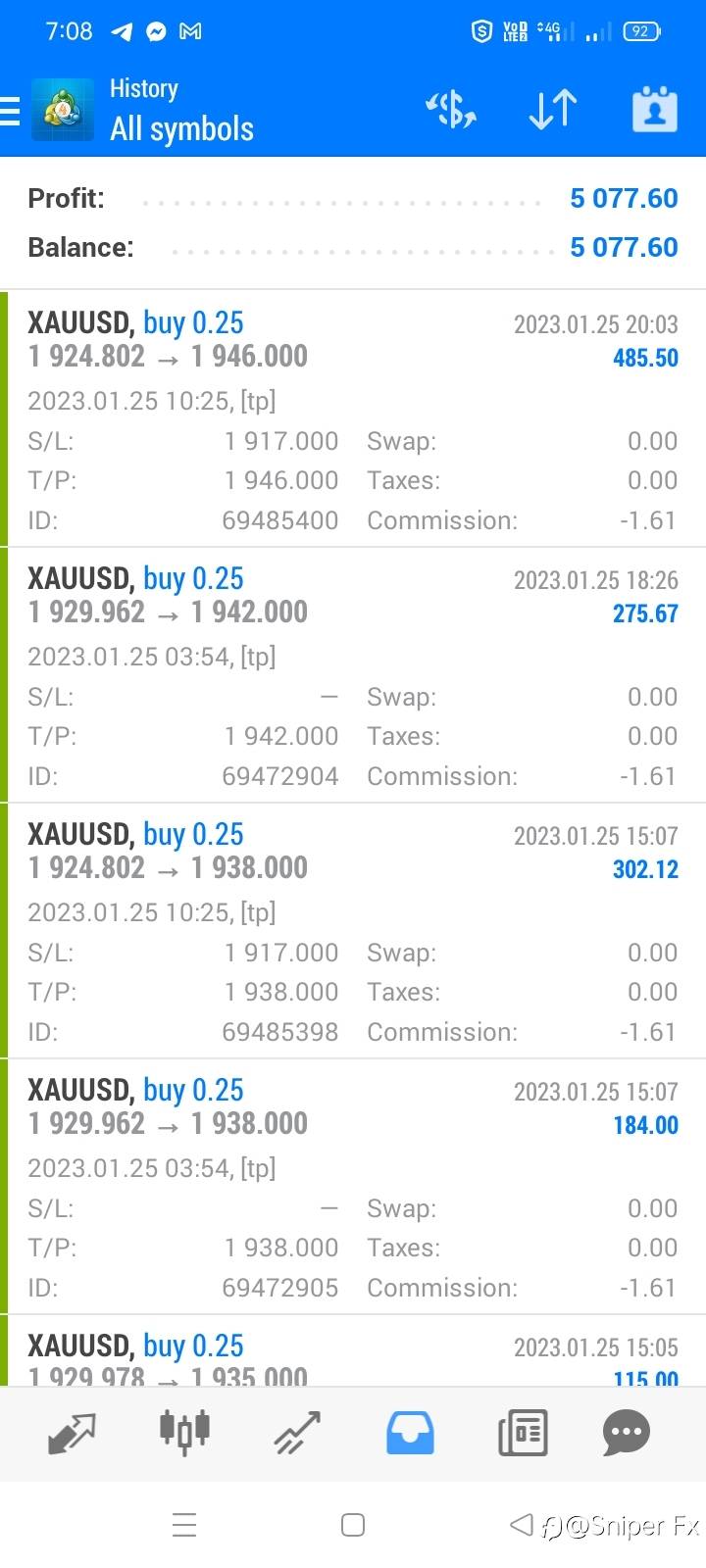Switch to the Trade tab
The height and width of the screenshot is (1568, 706).
pos(297,1433)
